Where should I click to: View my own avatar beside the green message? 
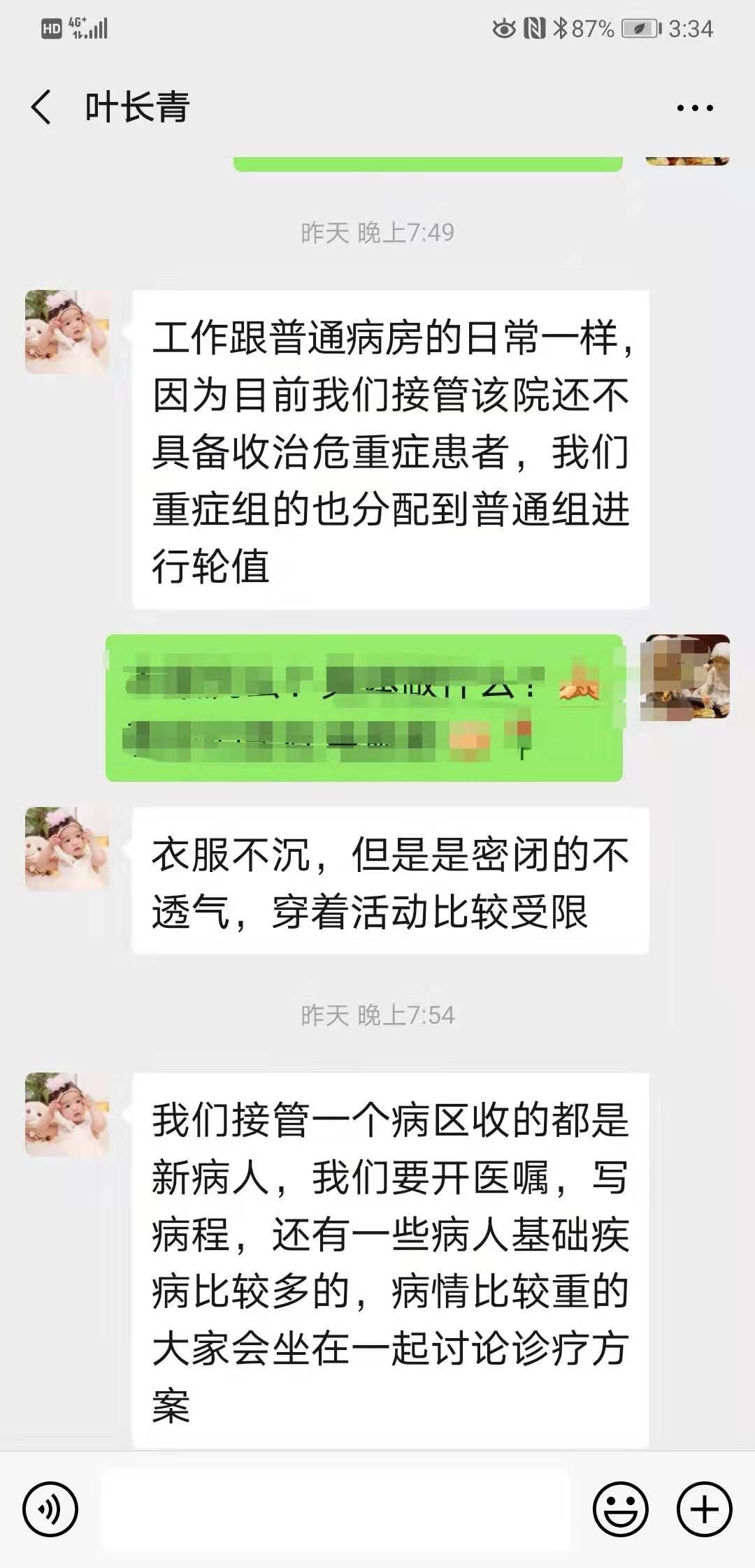tap(685, 676)
